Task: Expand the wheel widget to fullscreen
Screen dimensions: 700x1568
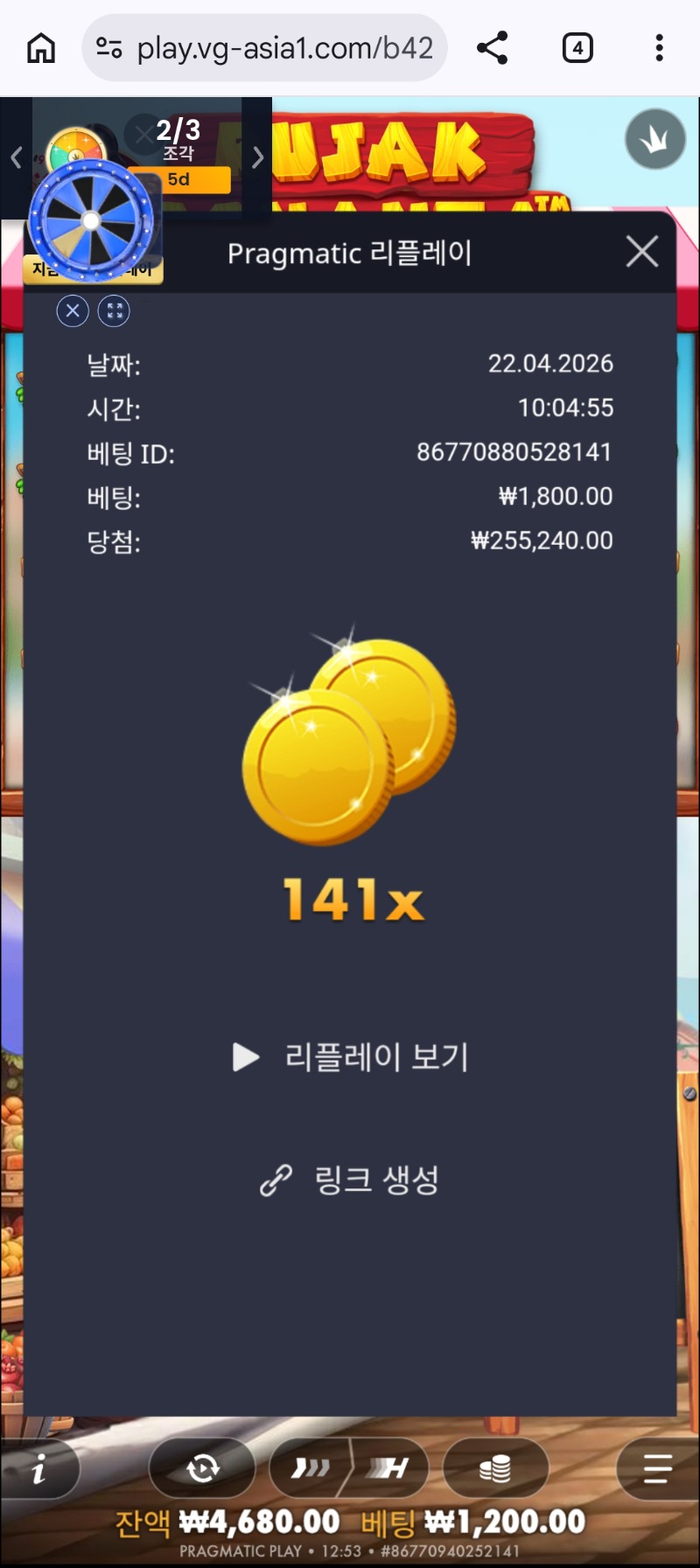Action: [114, 310]
